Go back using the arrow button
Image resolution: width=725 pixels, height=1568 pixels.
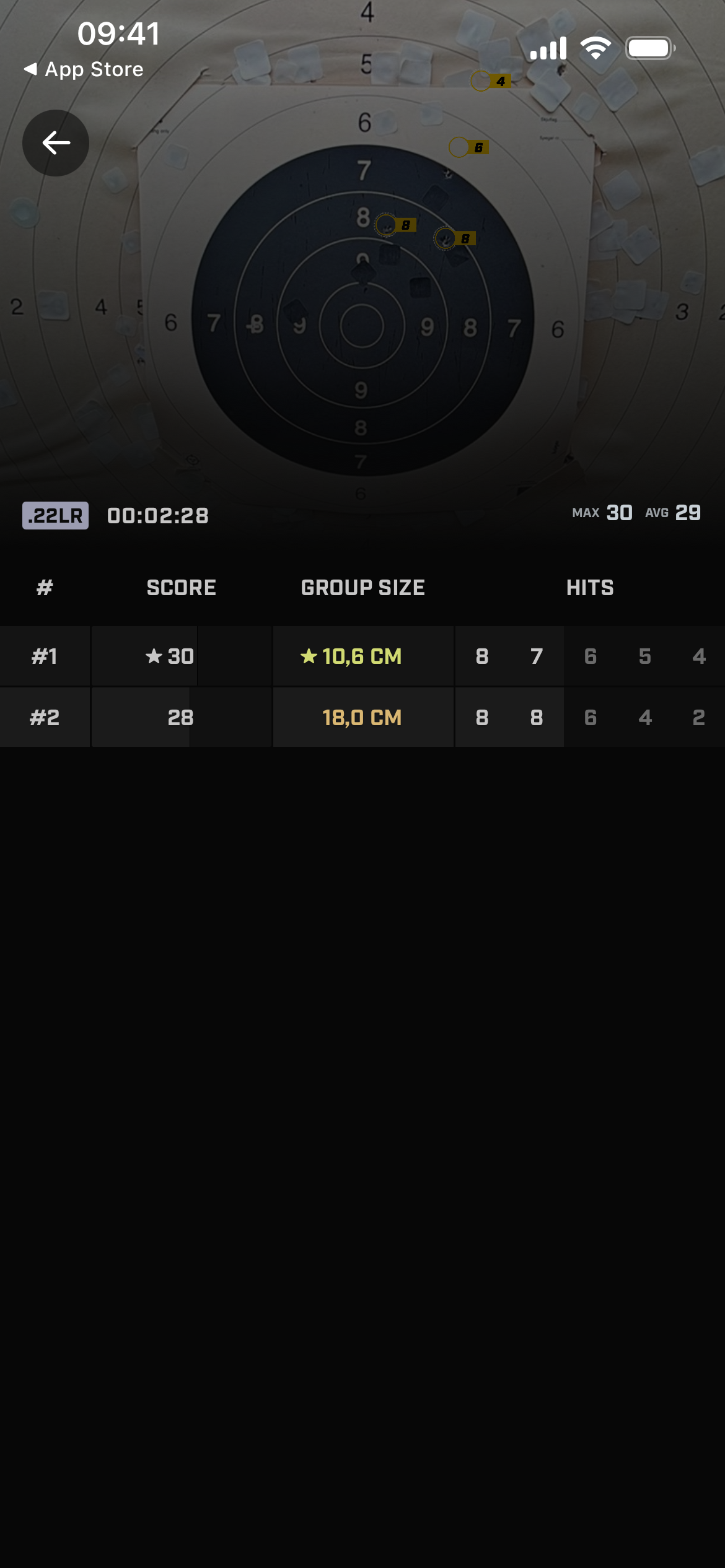[56, 143]
